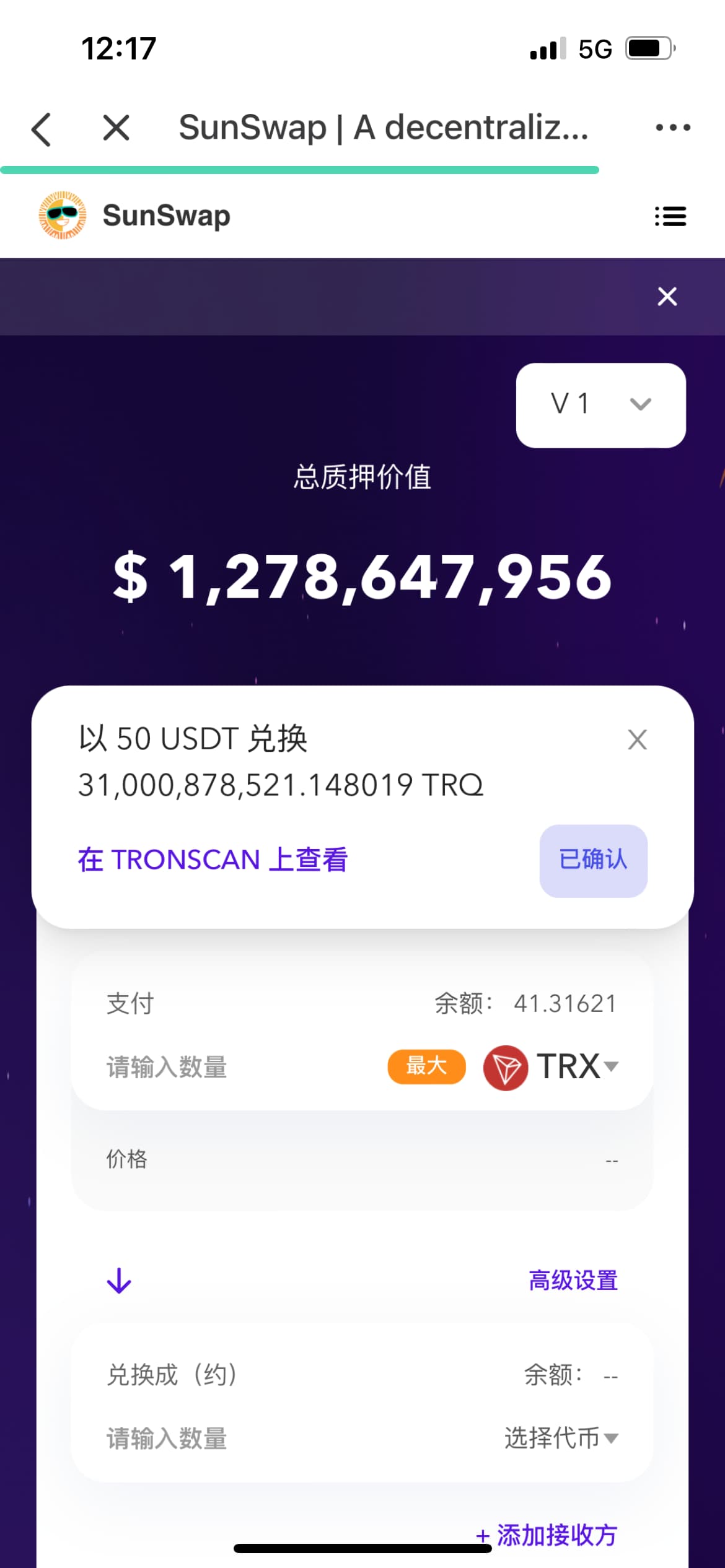Open the 选择代币 token picker
The image size is (725, 1568).
(x=561, y=1438)
